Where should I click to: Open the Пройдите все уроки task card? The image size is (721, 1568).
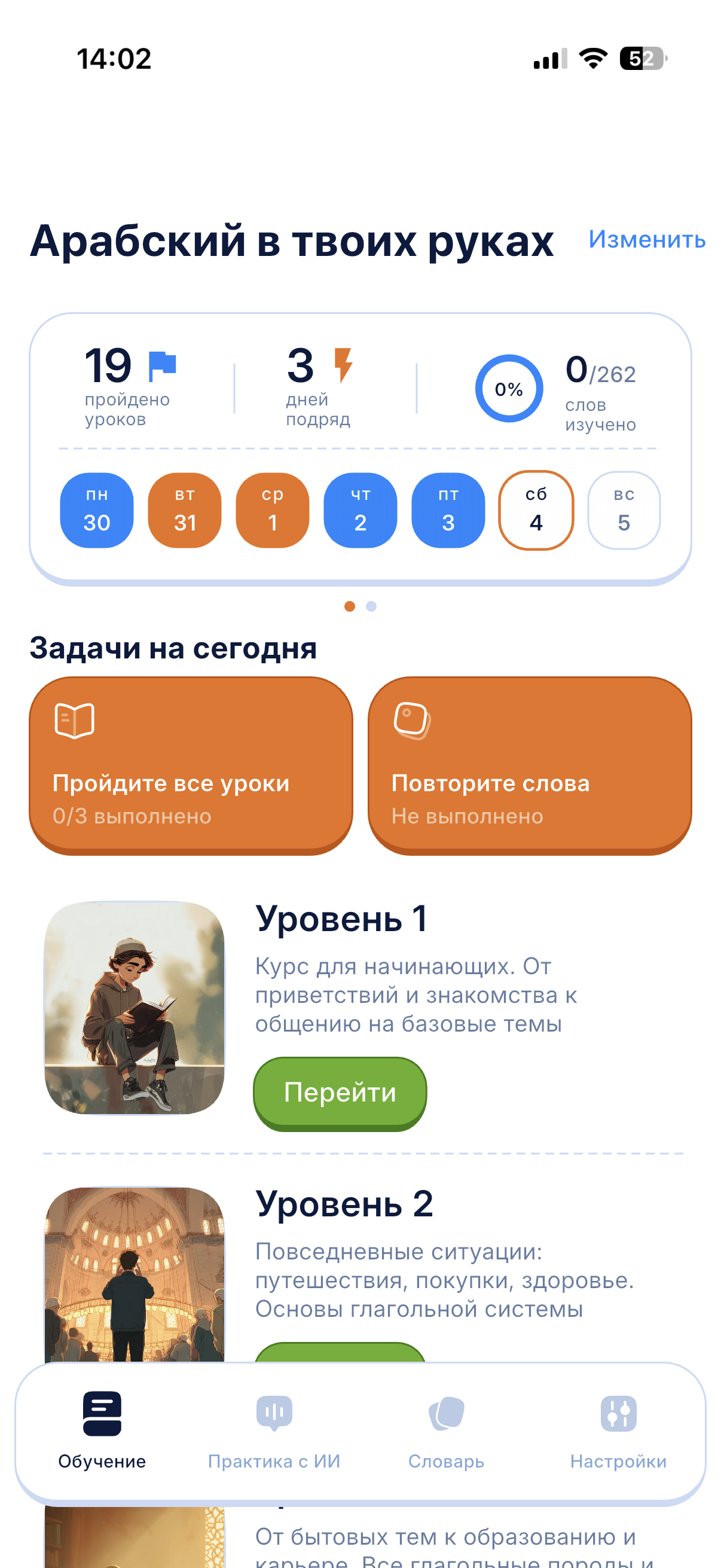pyautogui.click(x=191, y=764)
